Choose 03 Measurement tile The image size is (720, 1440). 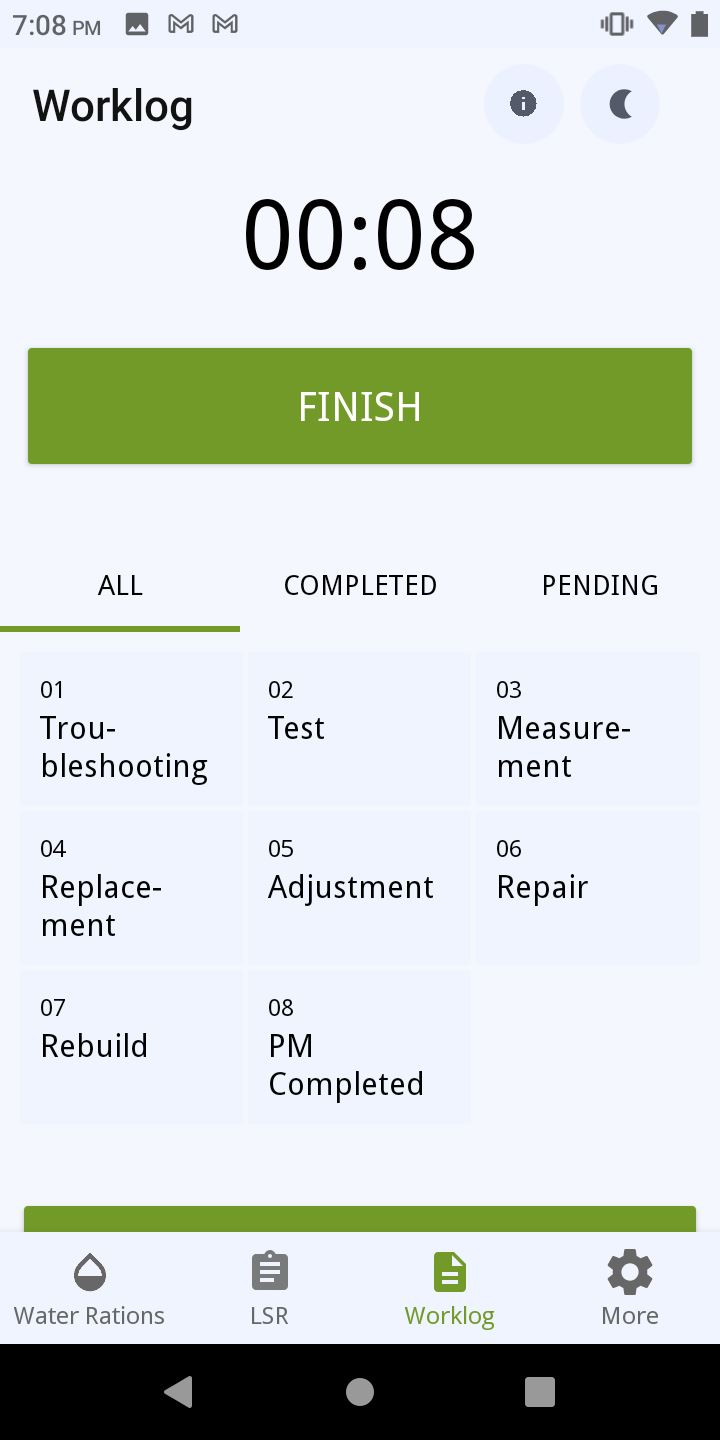587,729
